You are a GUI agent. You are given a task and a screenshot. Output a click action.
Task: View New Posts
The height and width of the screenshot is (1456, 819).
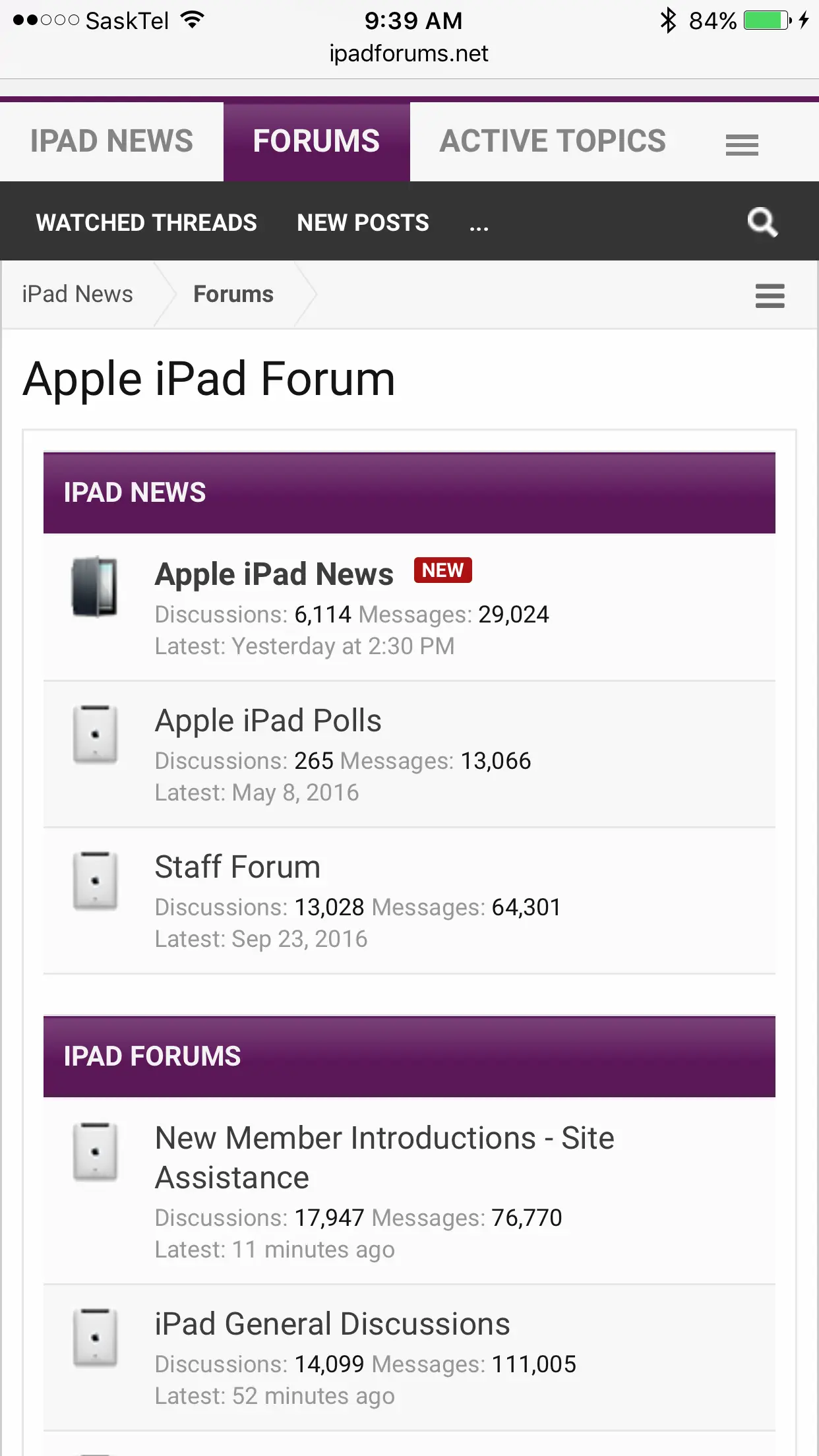363,223
